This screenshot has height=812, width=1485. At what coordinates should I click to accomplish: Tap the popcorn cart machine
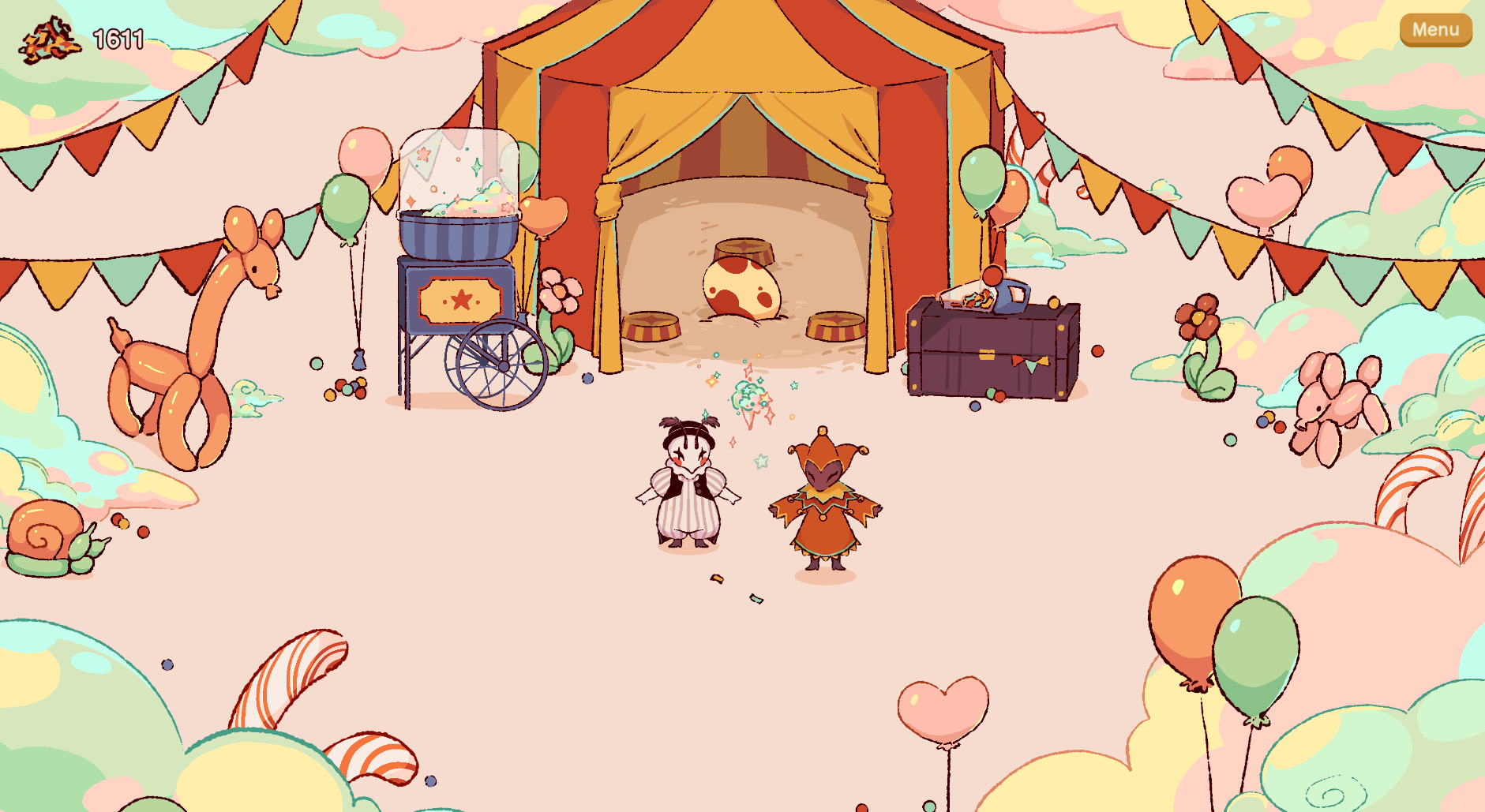click(x=460, y=268)
